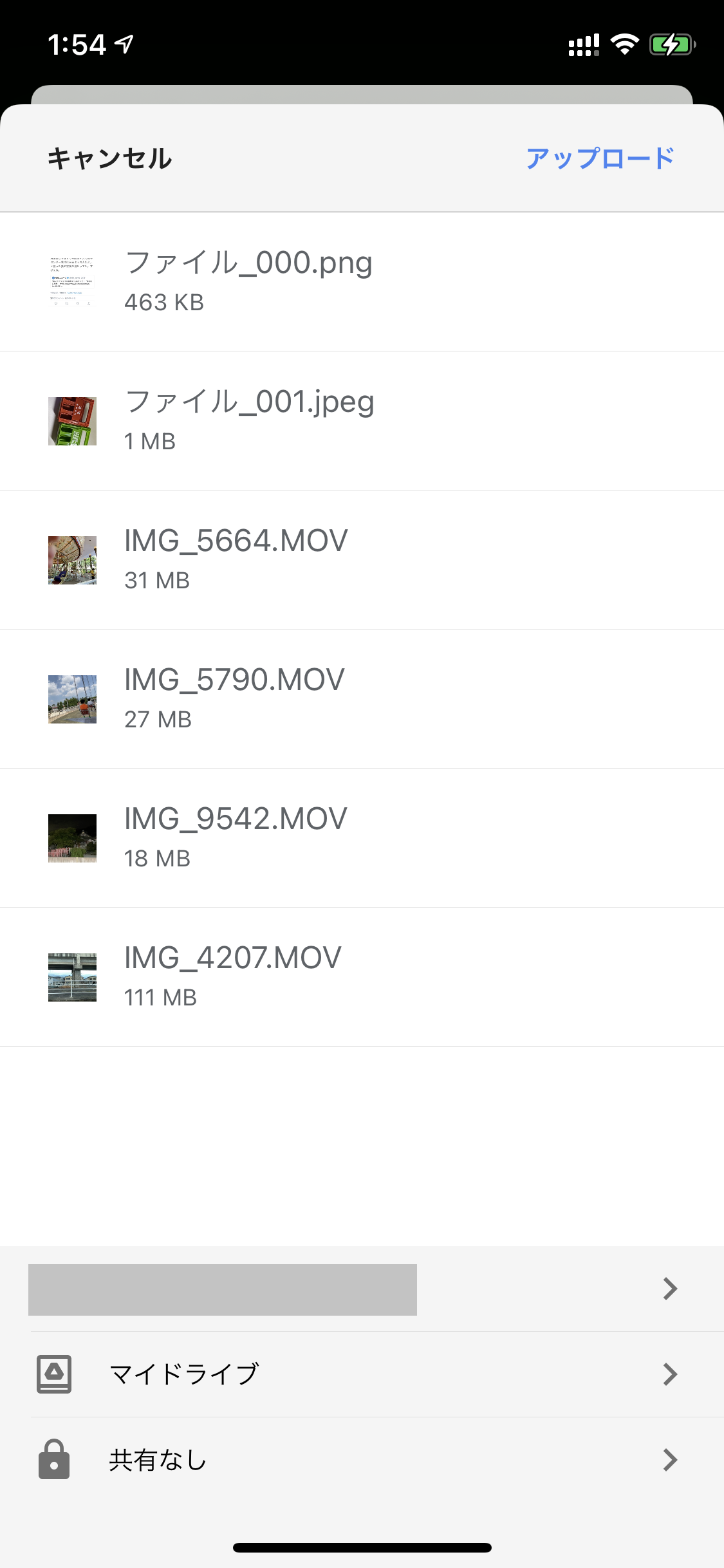Open the IMG_5790.MOV row
The width and height of the screenshot is (724, 1568).
(x=362, y=699)
